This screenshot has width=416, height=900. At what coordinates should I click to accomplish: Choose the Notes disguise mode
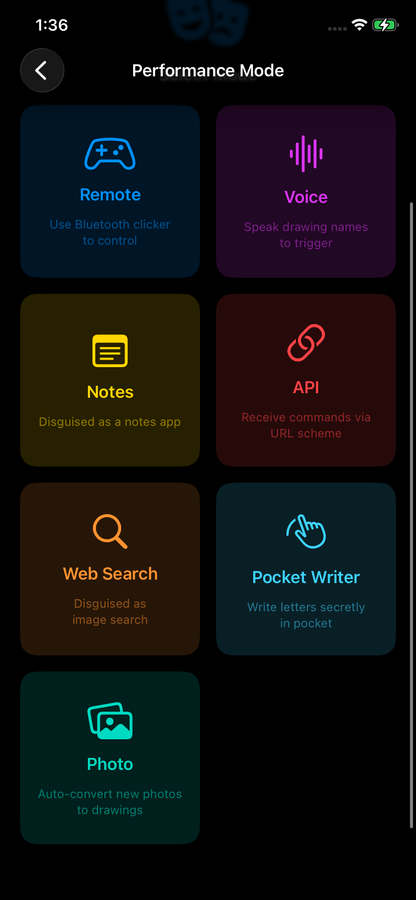(x=110, y=380)
